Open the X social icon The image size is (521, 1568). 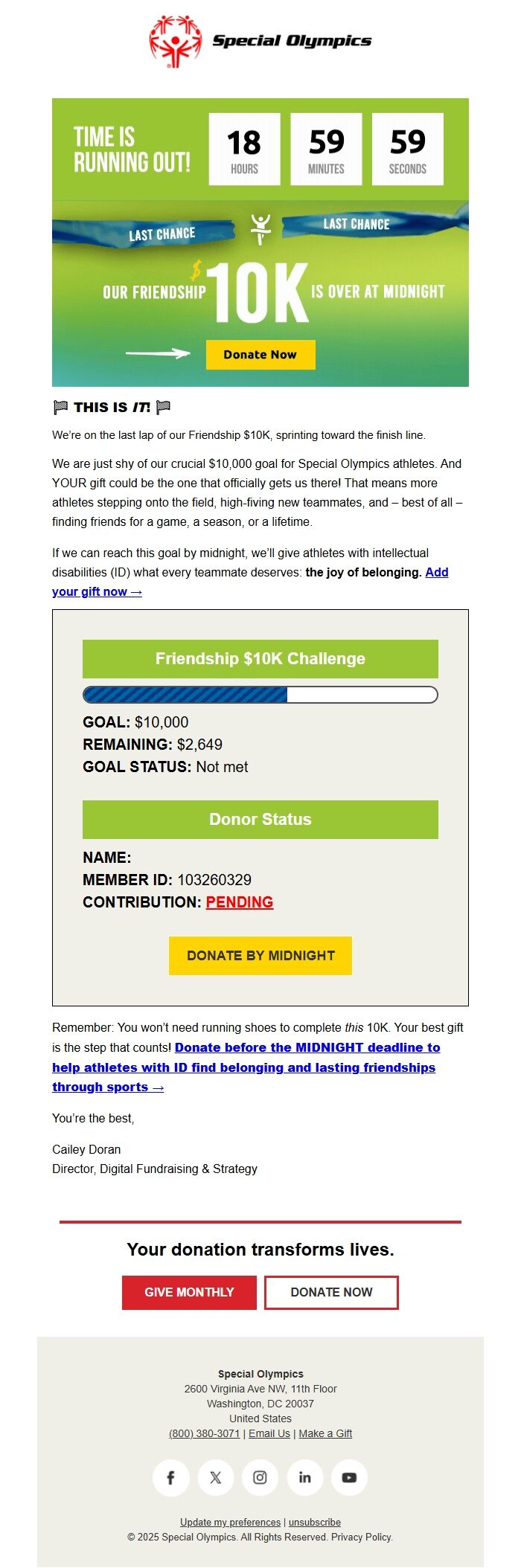[215, 1477]
